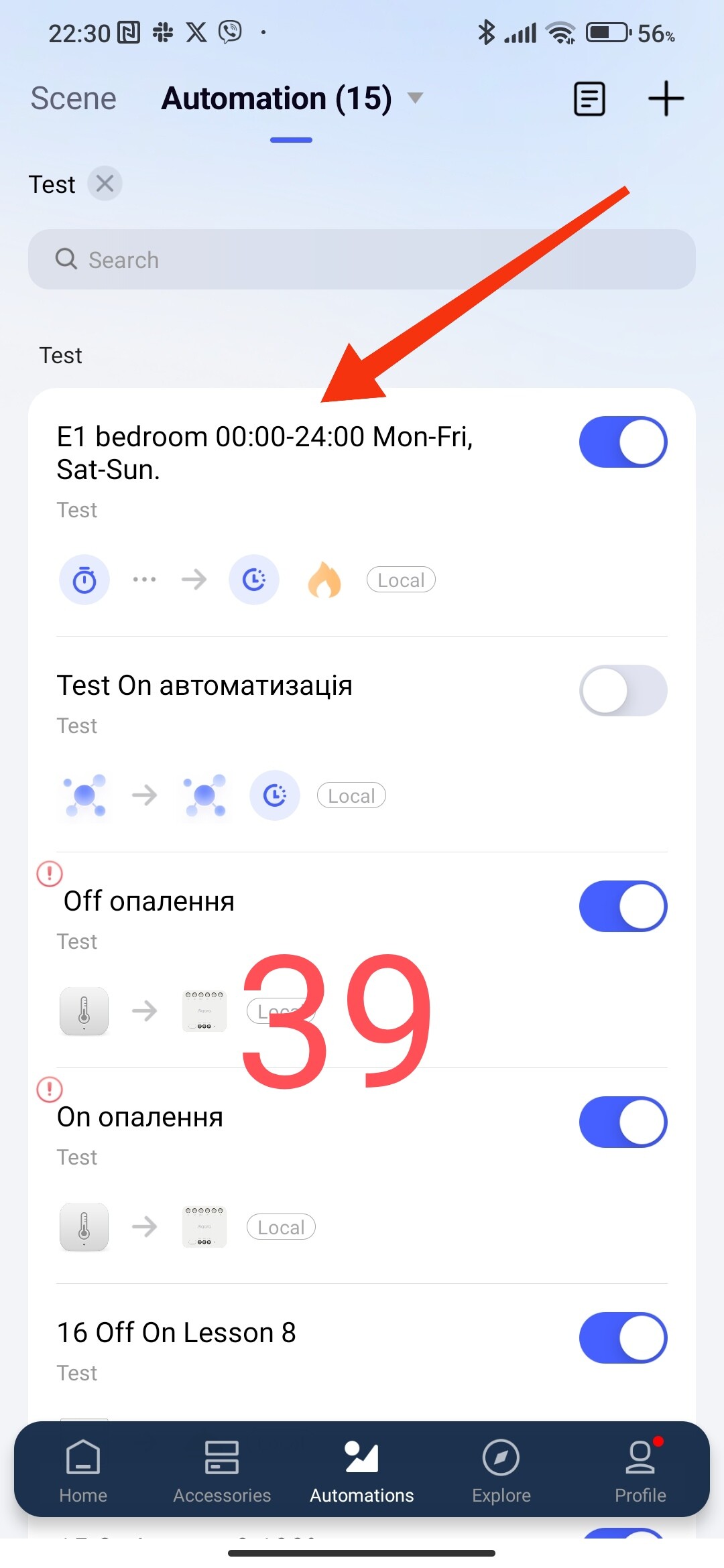Switch to the Accessories tab
The height and width of the screenshot is (1568, 724).
[222, 1470]
